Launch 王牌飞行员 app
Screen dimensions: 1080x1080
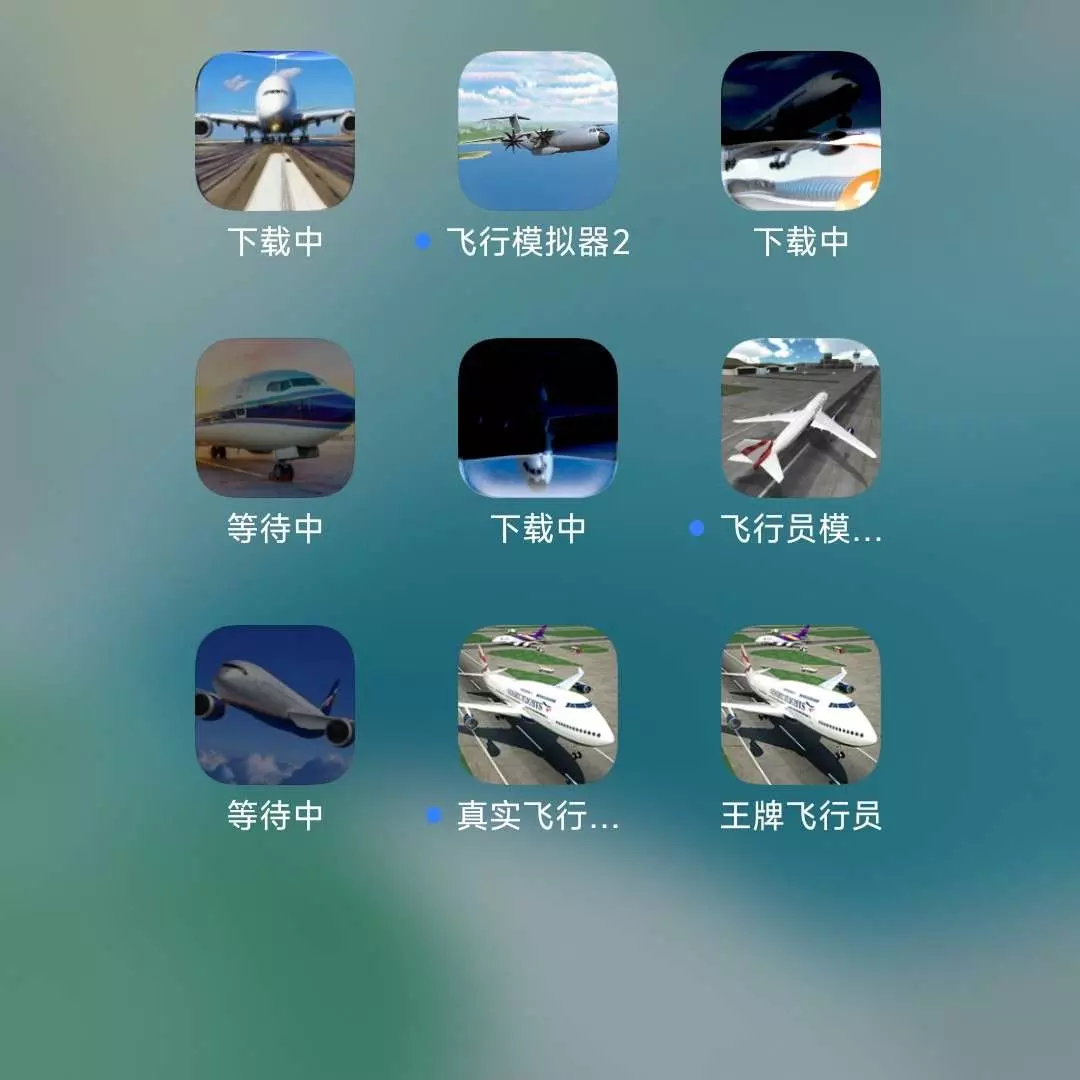click(x=801, y=705)
